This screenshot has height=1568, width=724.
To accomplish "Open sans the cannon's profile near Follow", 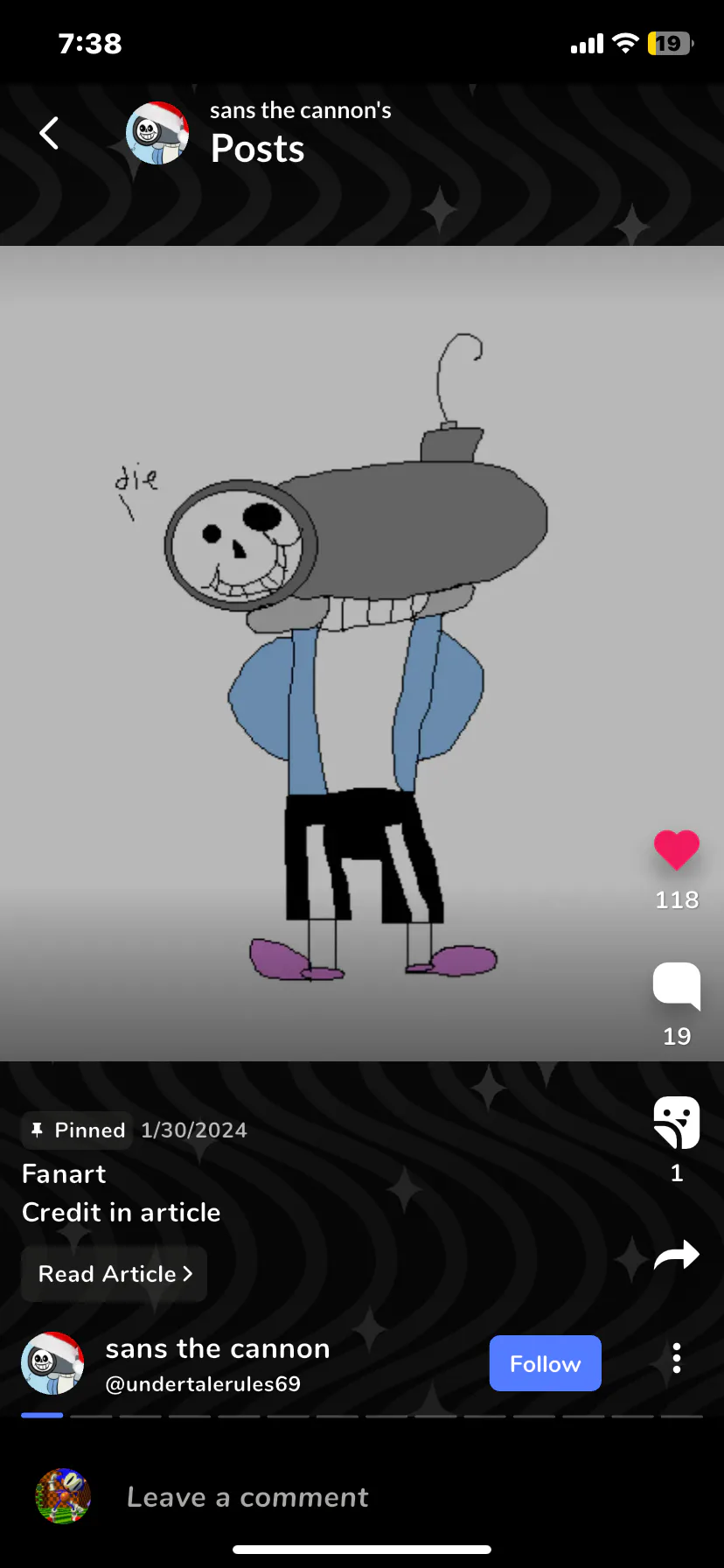I will tap(52, 1363).
